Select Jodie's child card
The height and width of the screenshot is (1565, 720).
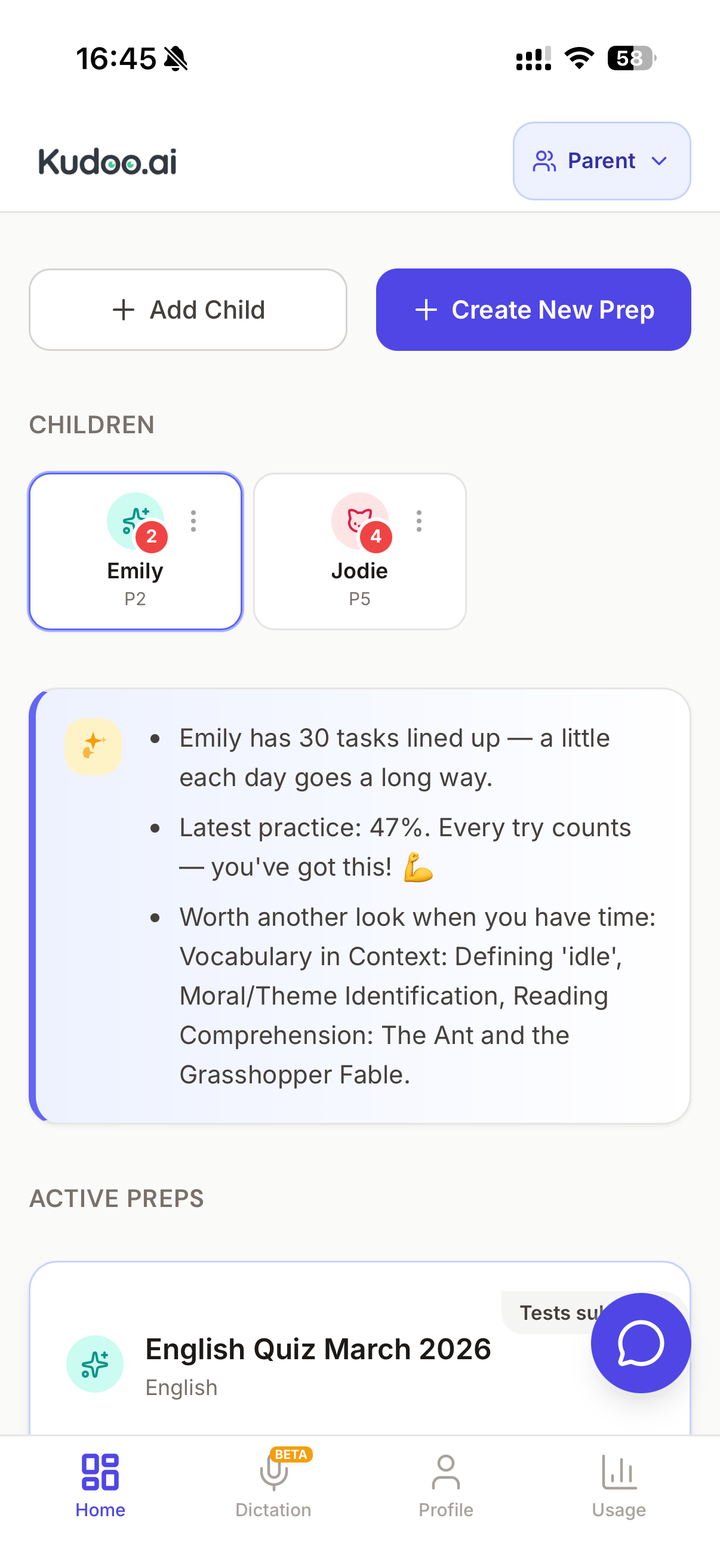click(x=360, y=551)
